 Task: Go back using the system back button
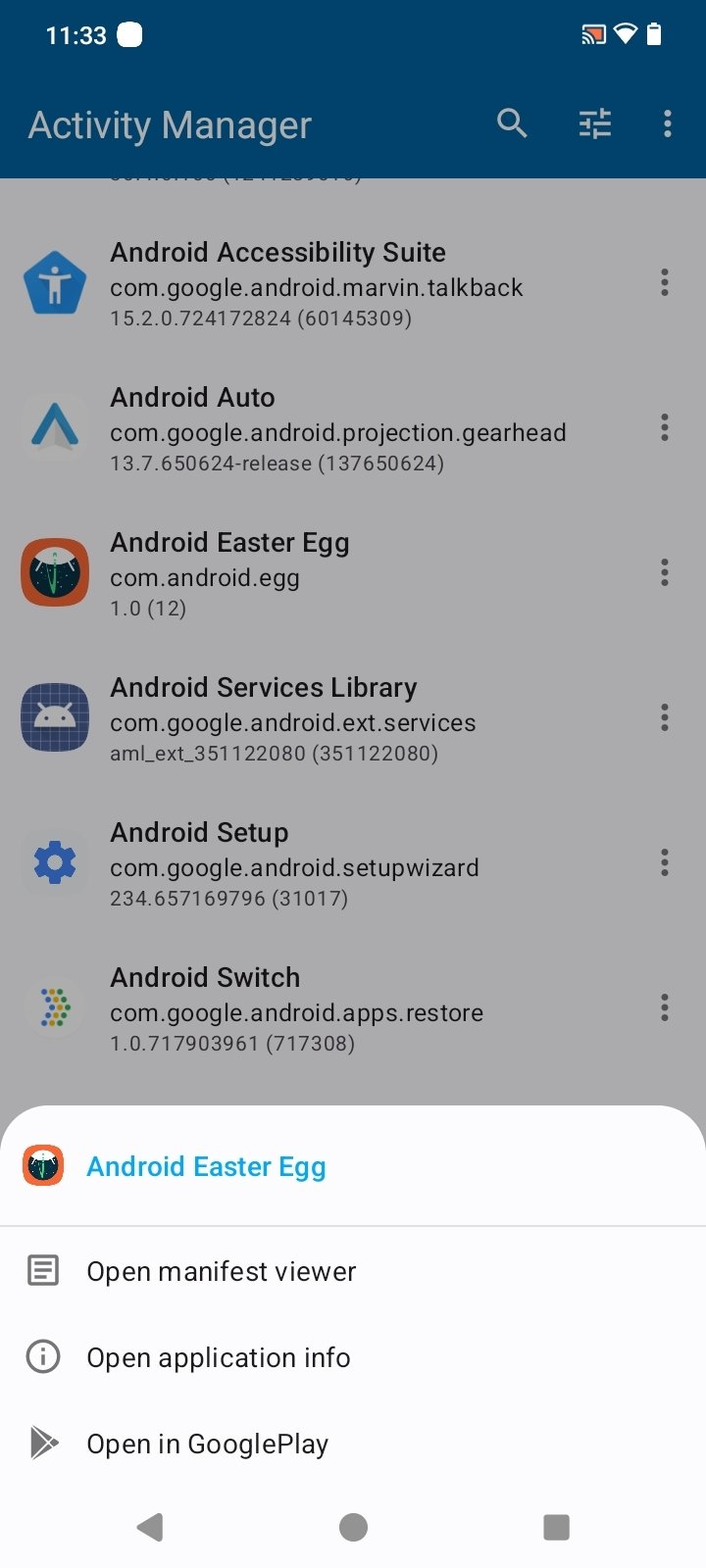(x=150, y=1527)
